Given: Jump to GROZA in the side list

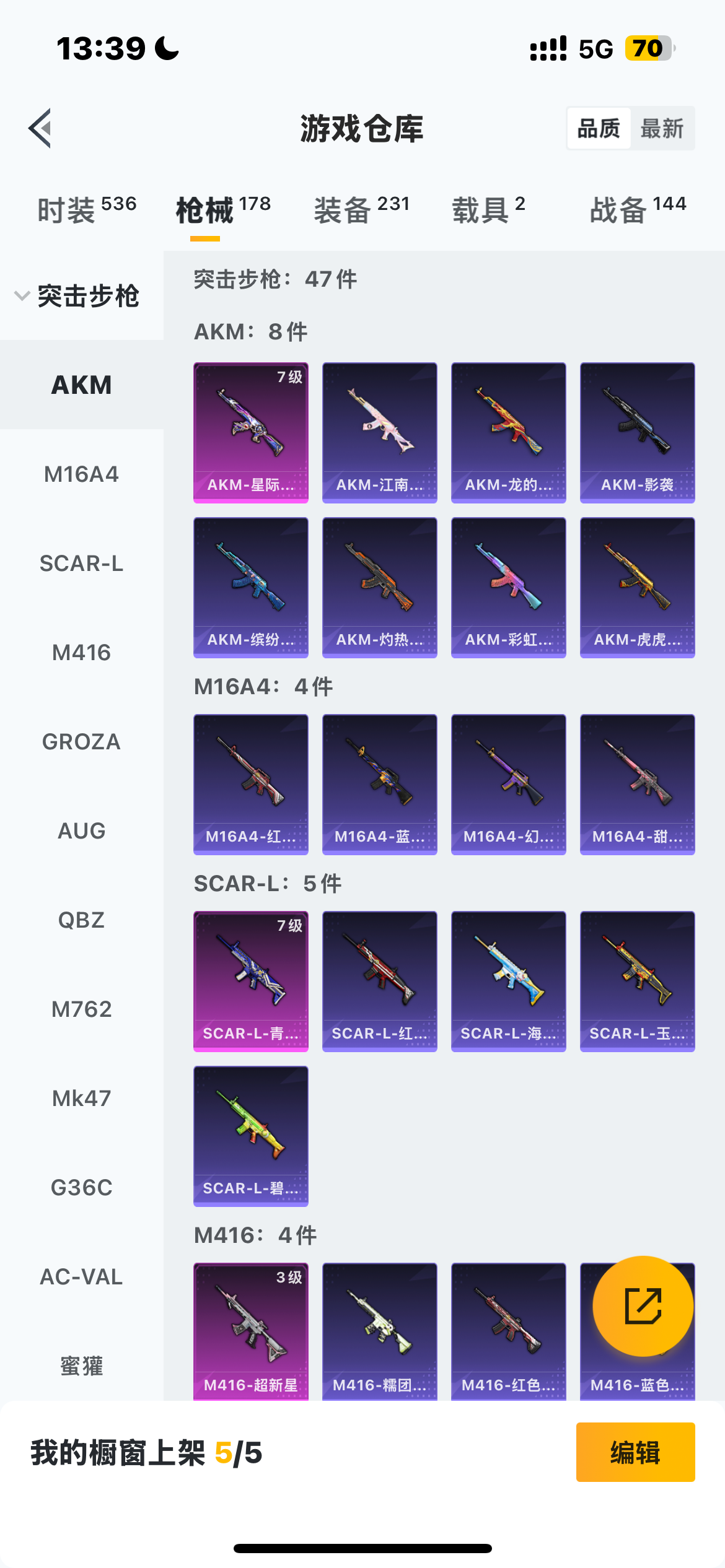Looking at the screenshot, I should [x=82, y=742].
